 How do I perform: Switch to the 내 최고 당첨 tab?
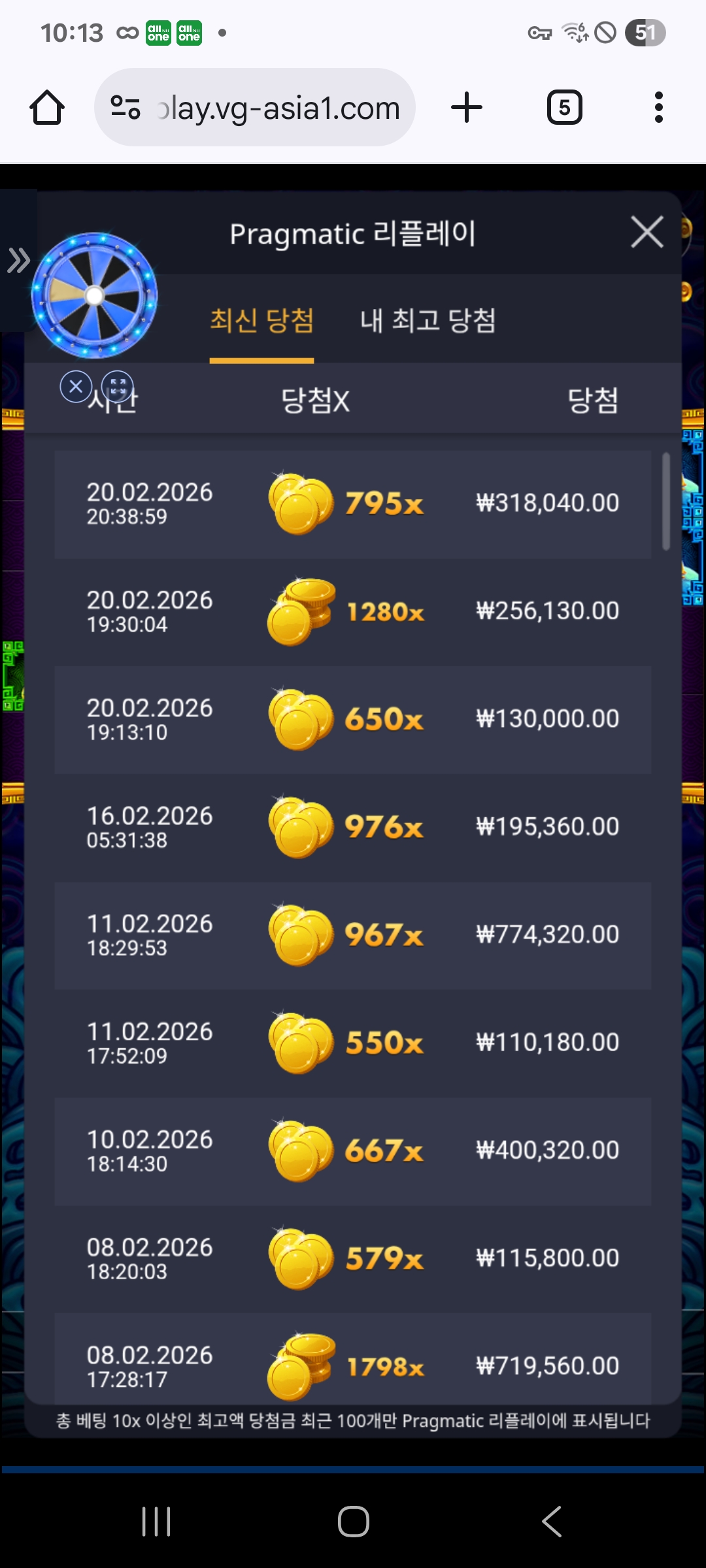coord(428,321)
